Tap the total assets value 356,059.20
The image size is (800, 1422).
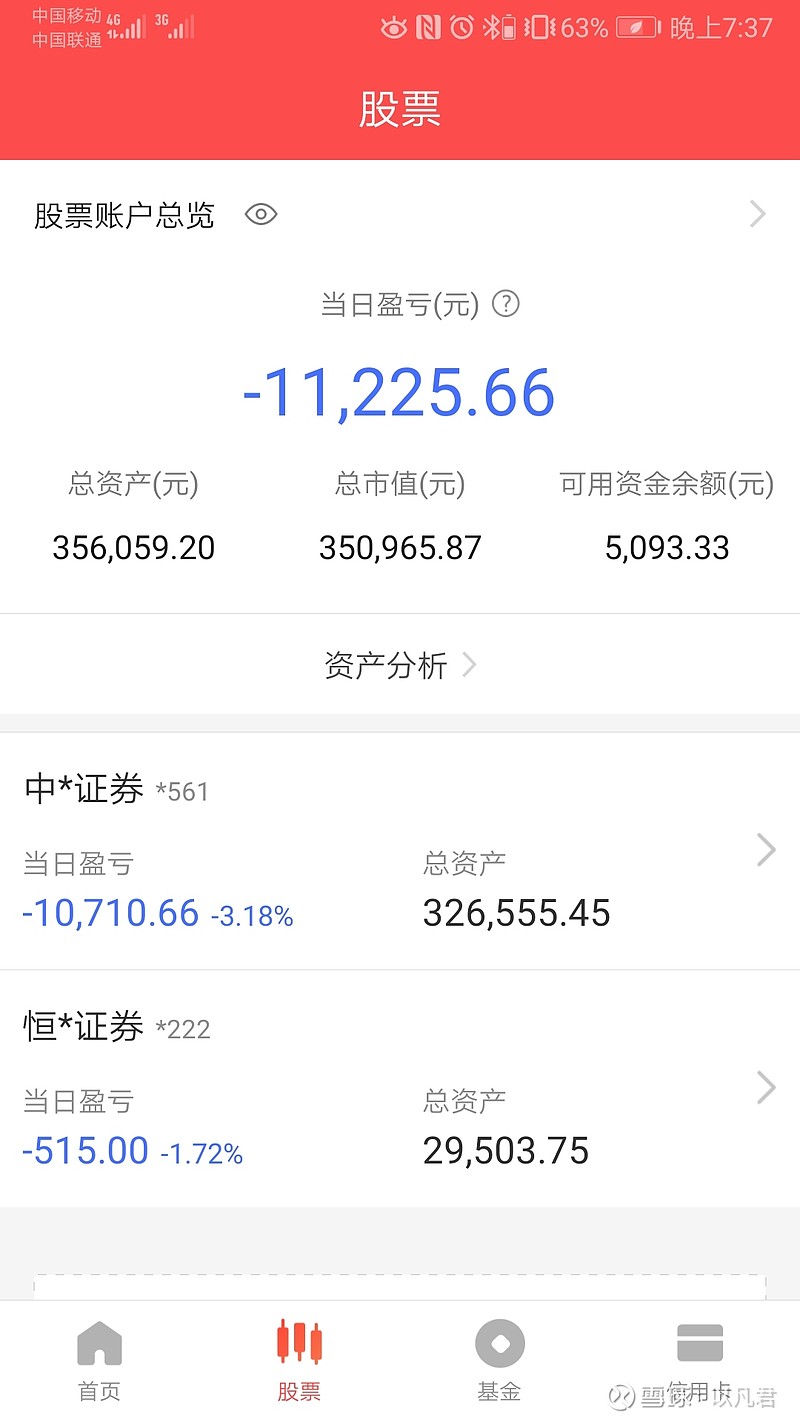[x=133, y=547]
